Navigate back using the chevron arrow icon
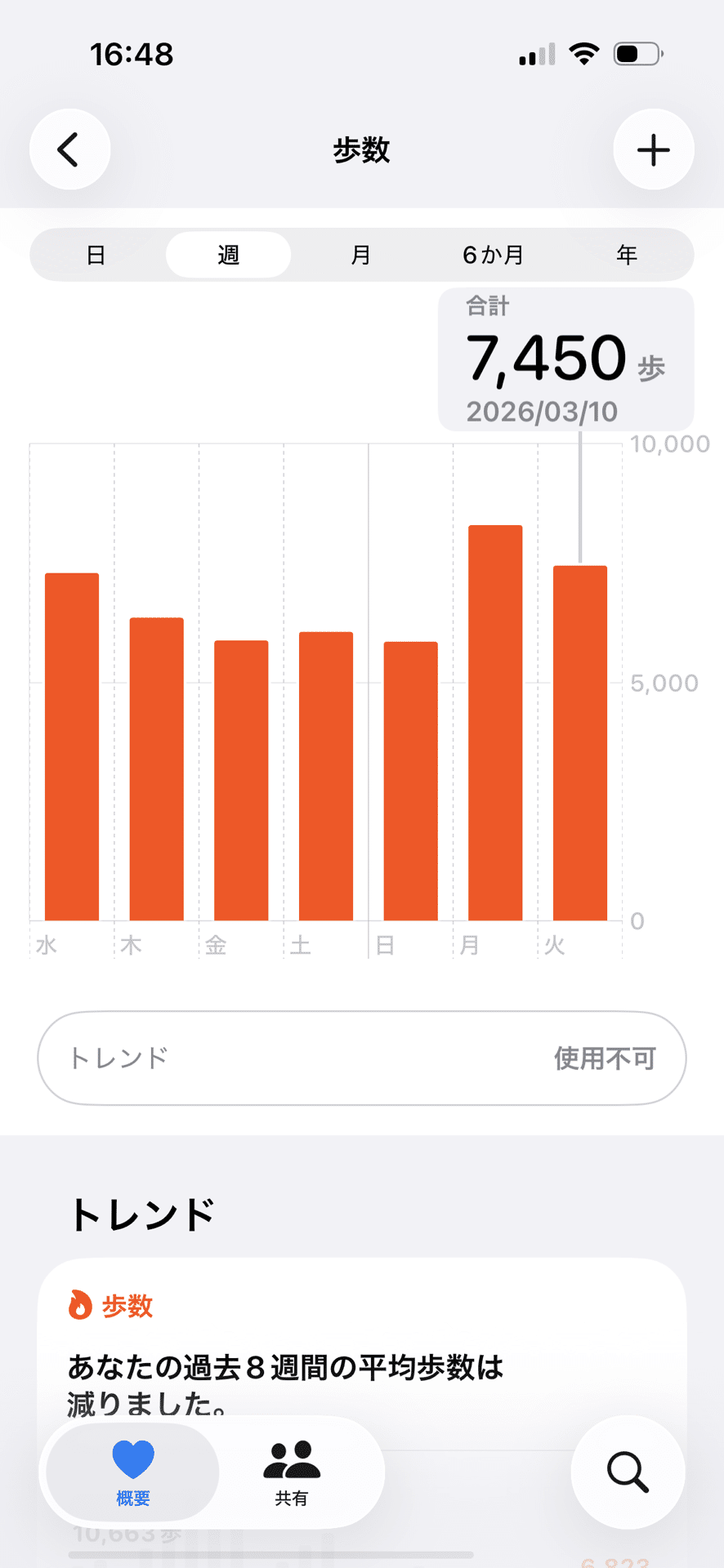The width and height of the screenshot is (724, 1568). click(x=69, y=149)
